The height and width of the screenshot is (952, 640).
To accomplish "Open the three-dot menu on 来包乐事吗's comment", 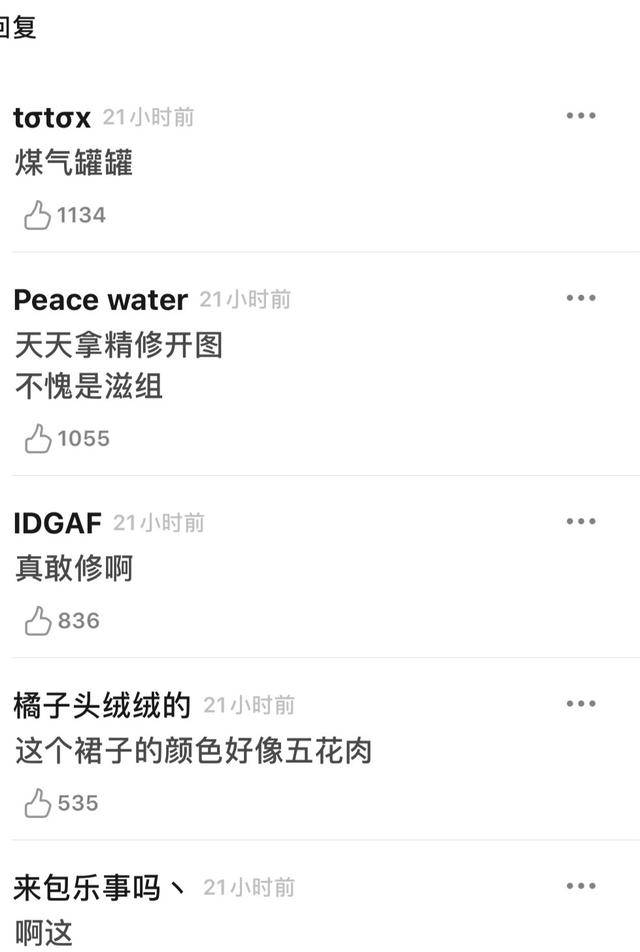I will [581, 886].
